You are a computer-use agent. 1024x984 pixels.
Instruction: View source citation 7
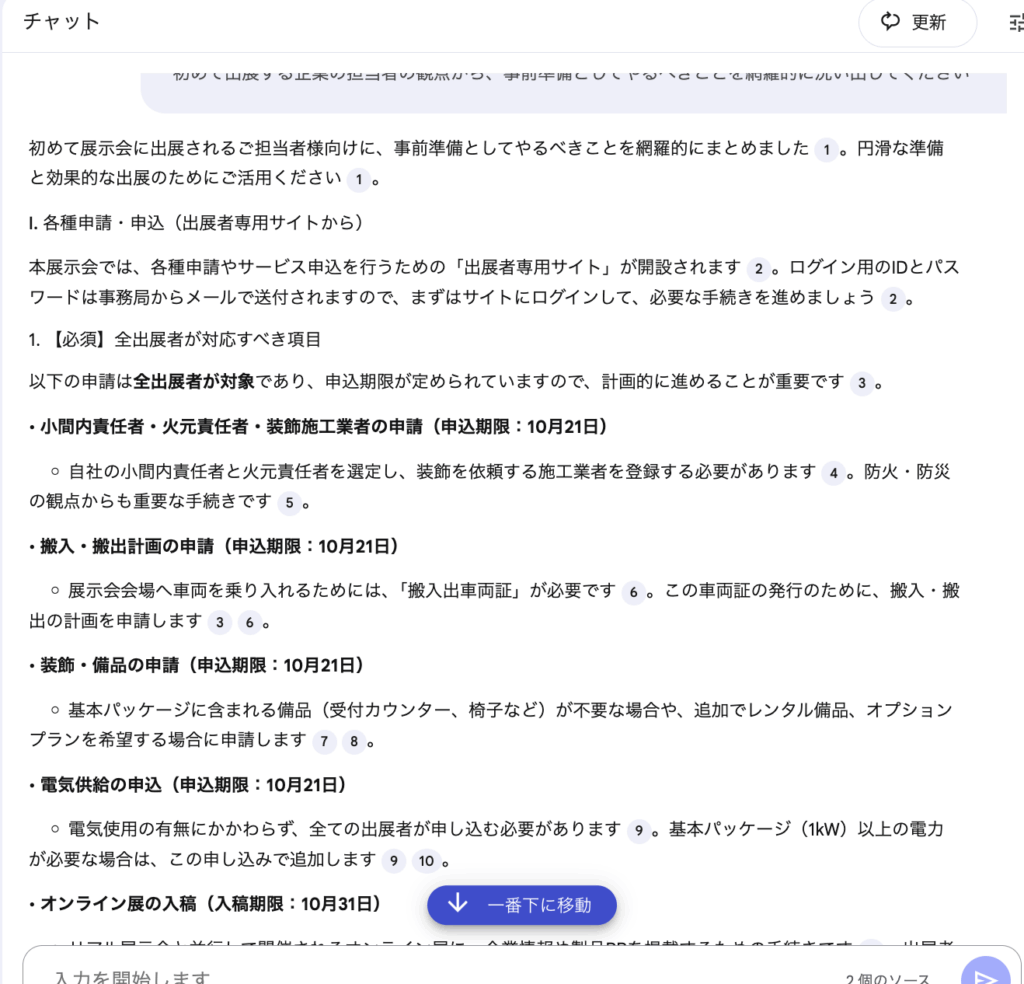coord(324,741)
